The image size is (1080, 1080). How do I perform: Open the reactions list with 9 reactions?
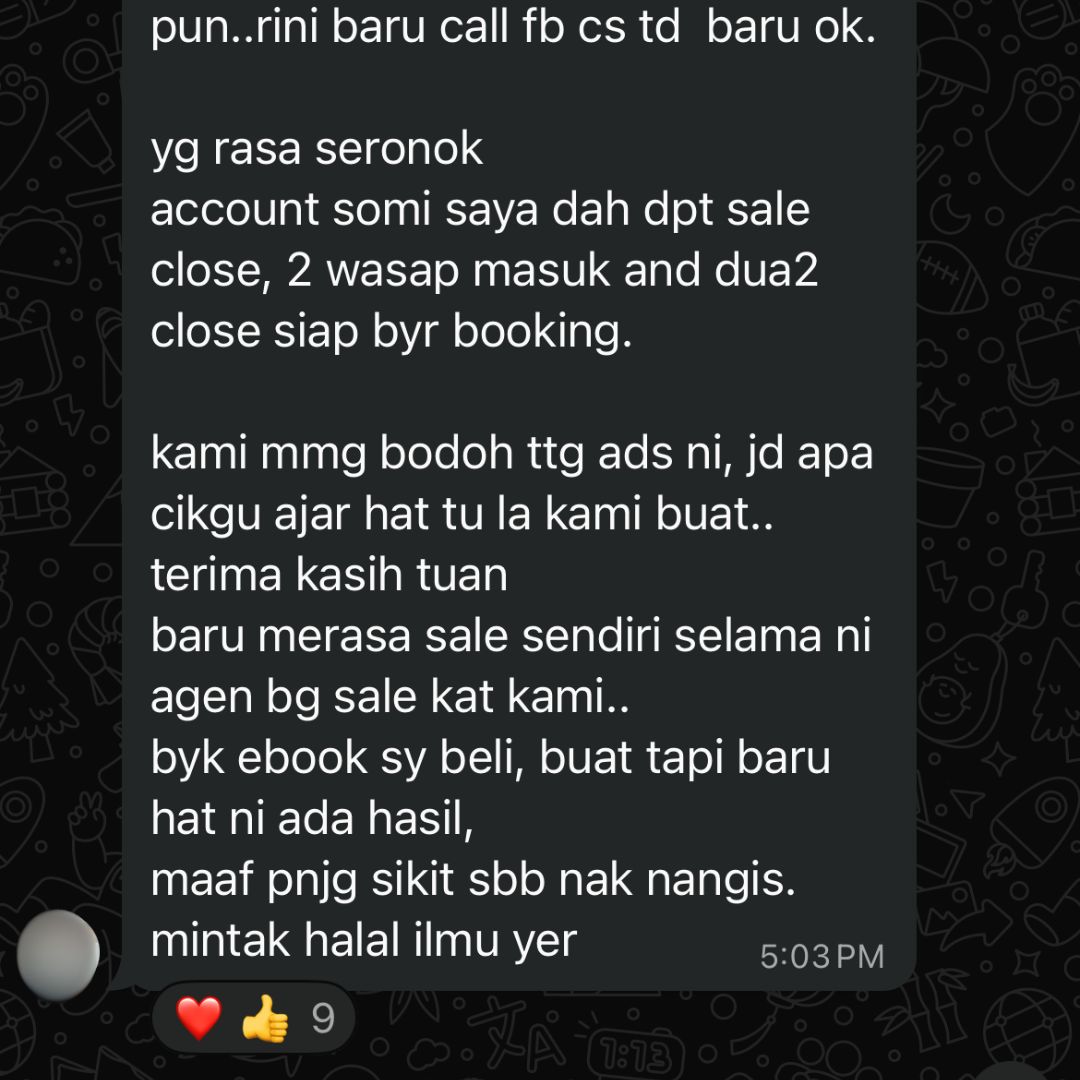pyautogui.click(x=254, y=1018)
